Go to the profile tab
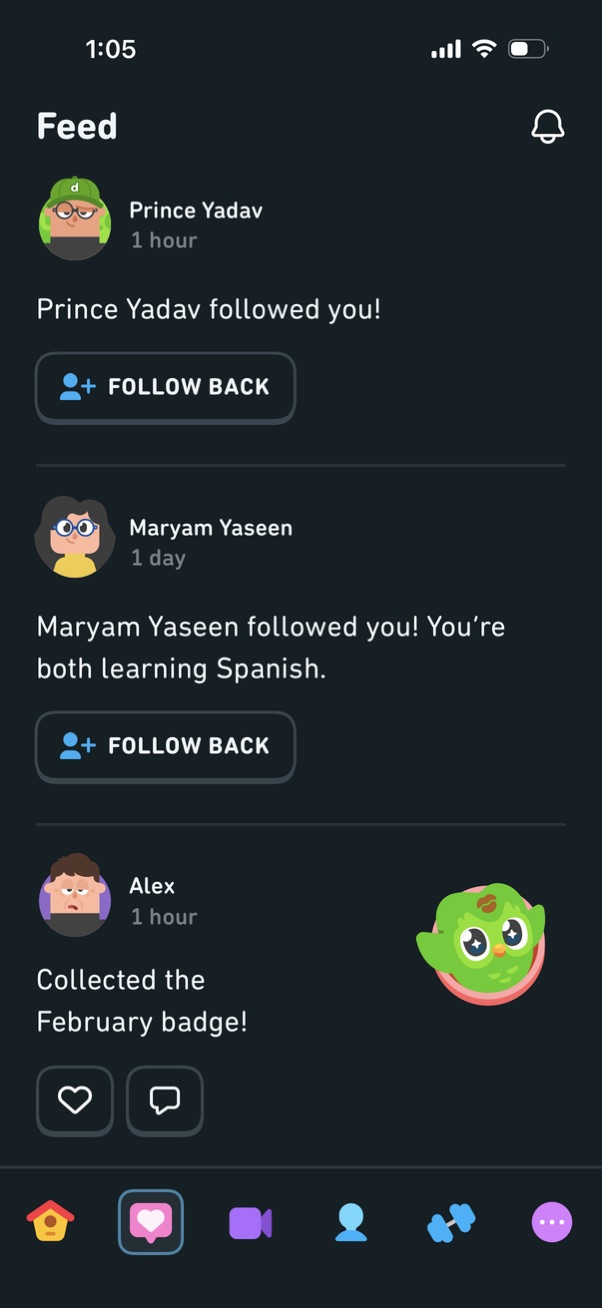Screen dimensions: 602x1308 click(x=351, y=1222)
